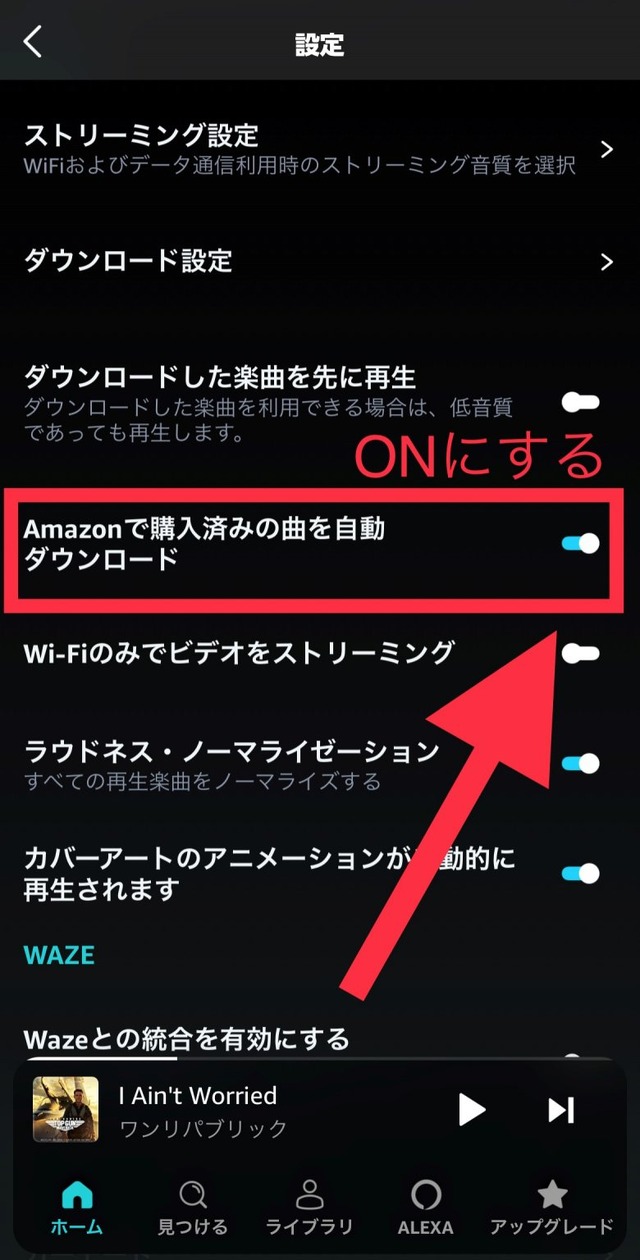Disable the カバーアートのアニメーション switch

click(x=580, y=873)
